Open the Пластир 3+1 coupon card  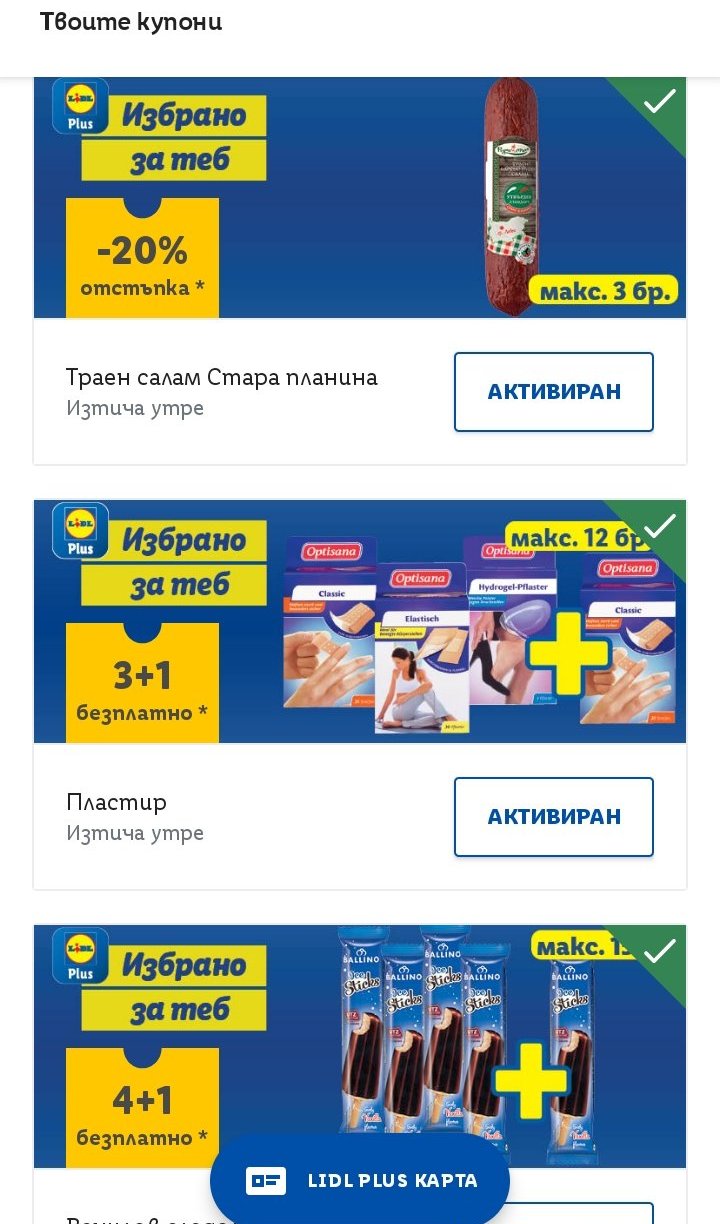(360, 622)
